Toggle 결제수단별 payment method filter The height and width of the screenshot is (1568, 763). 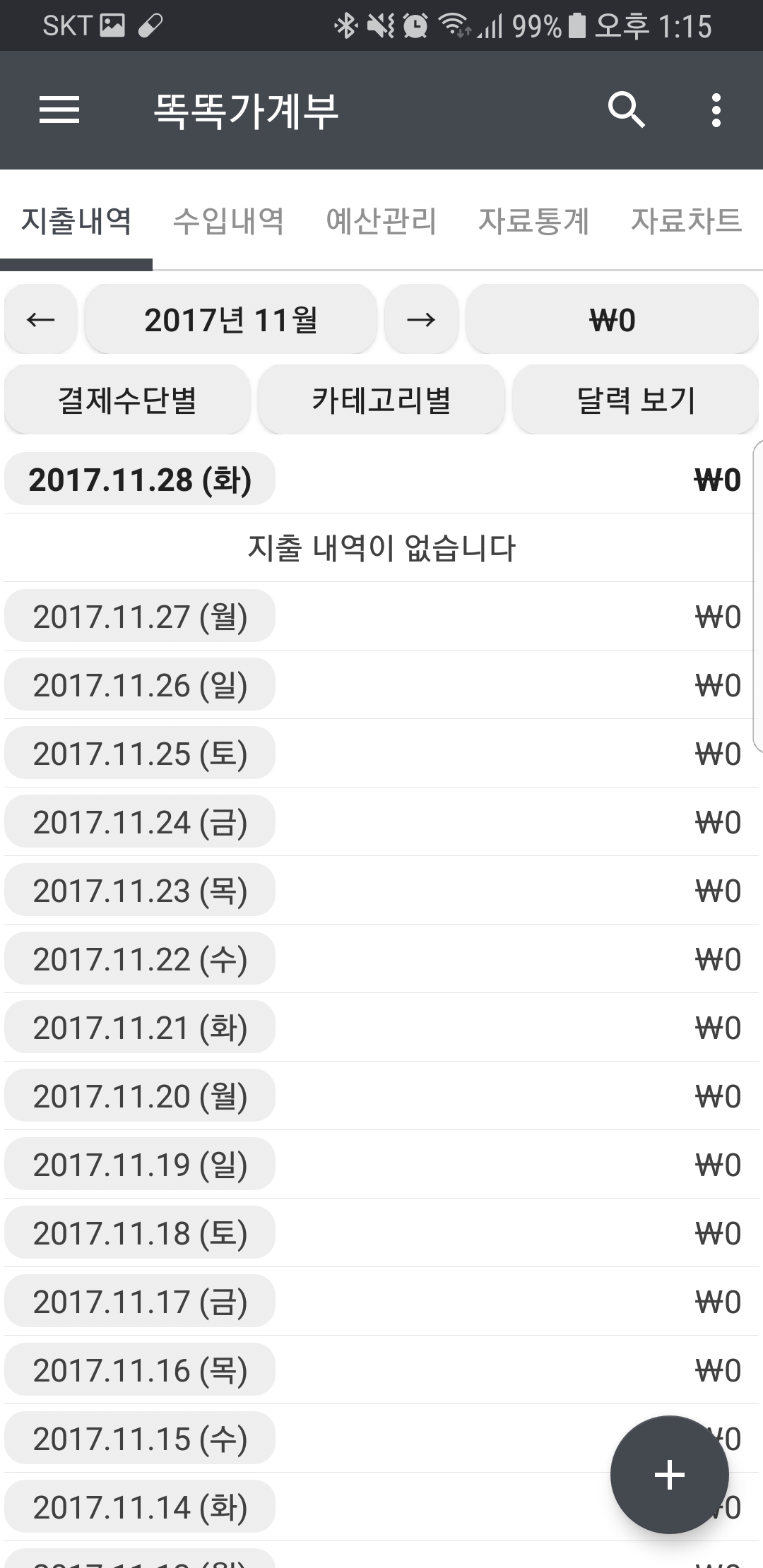126,400
